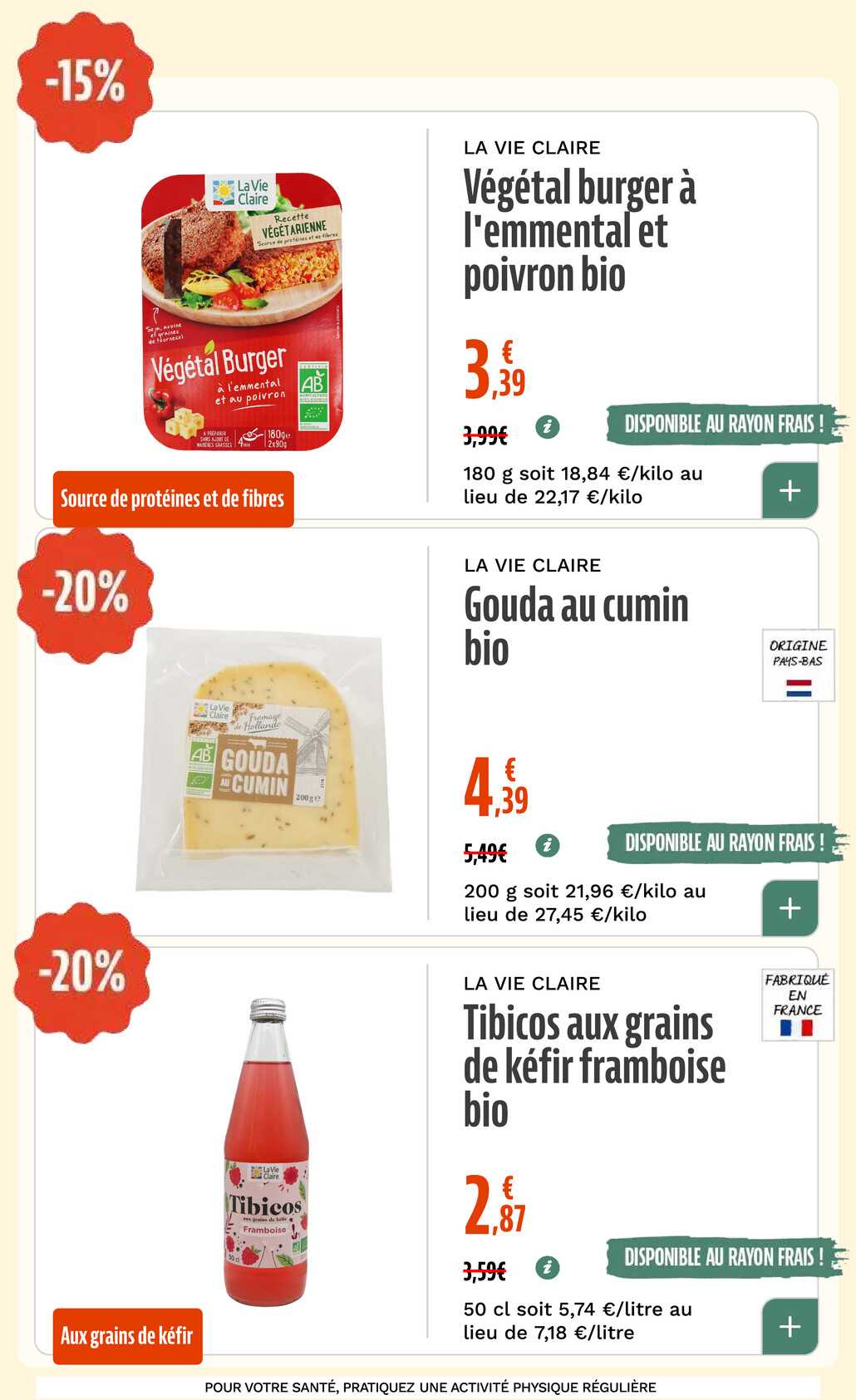Add Végétal burger à l'emmental to list
856x1400 pixels.
click(x=790, y=491)
